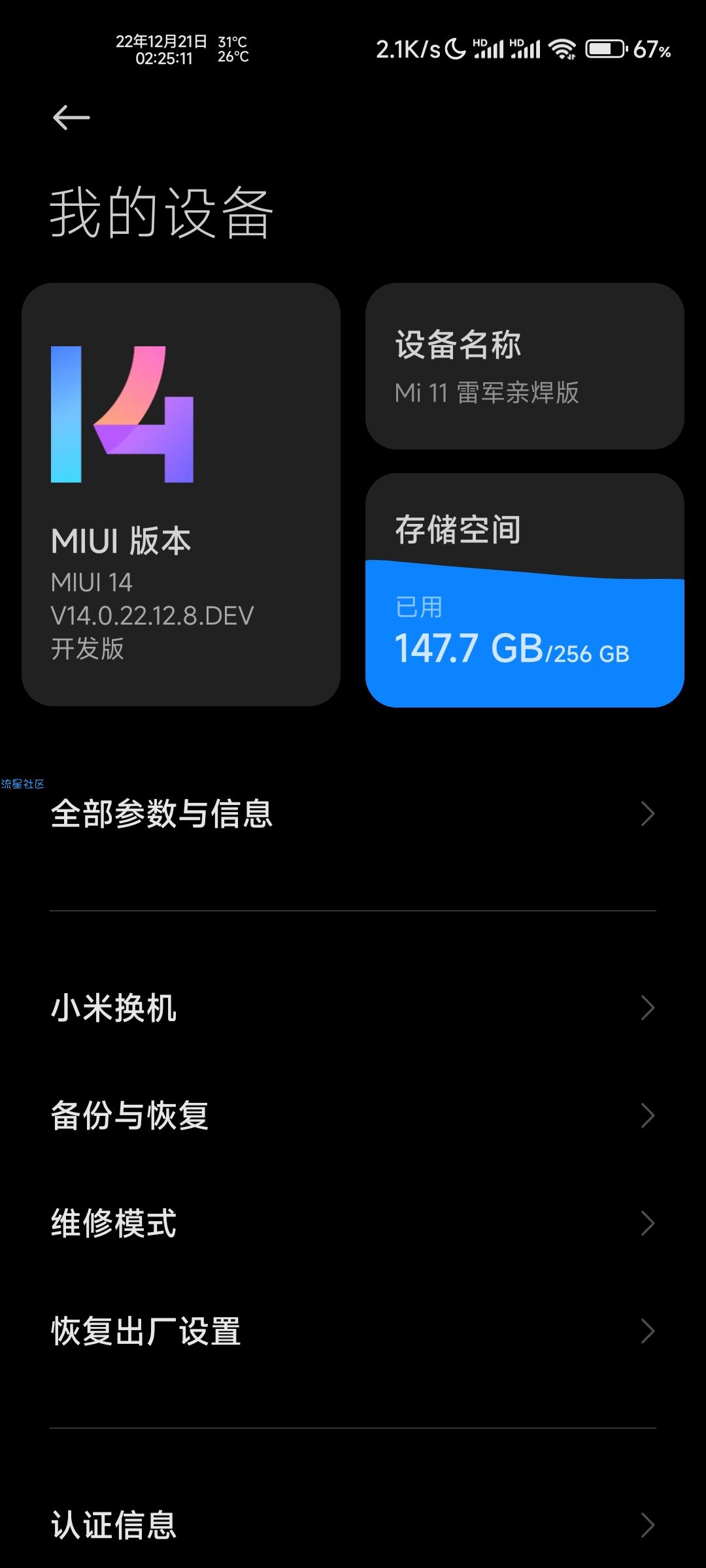Open 恢复出厂设置
Screen dimensions: 706x1568
353,1331
